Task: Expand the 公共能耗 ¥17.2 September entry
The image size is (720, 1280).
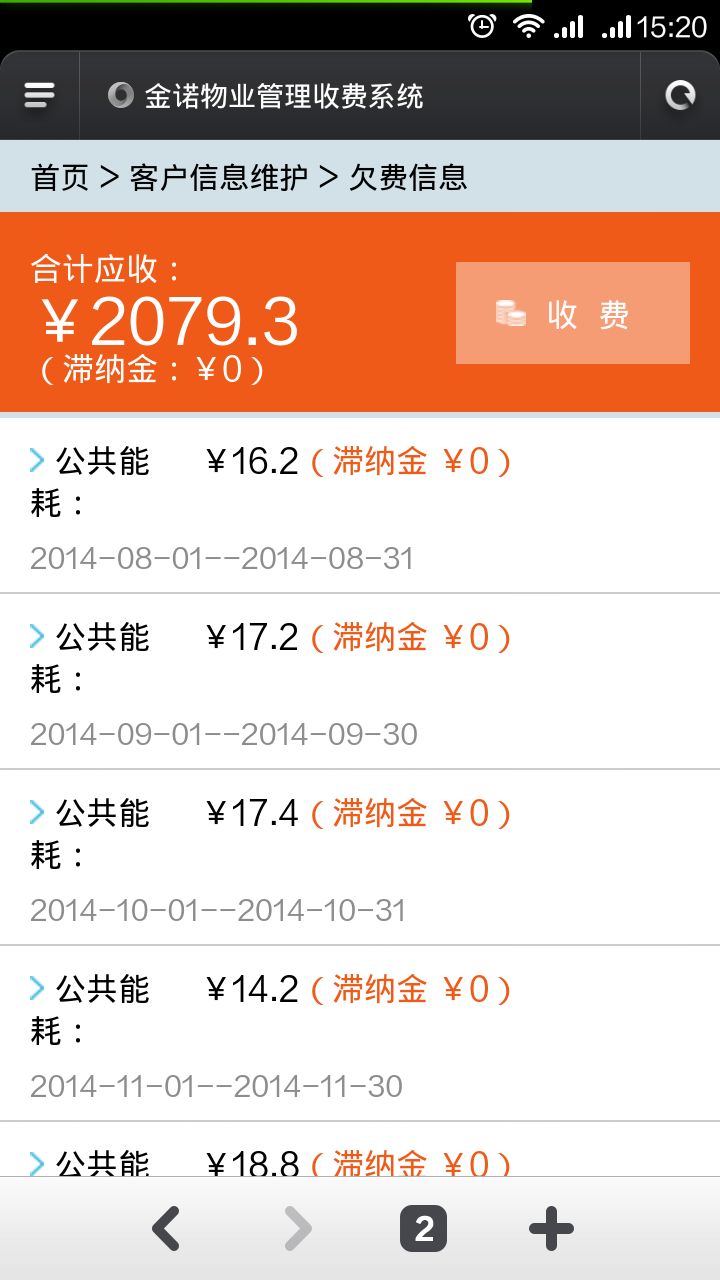Action: tap(360, 681)
